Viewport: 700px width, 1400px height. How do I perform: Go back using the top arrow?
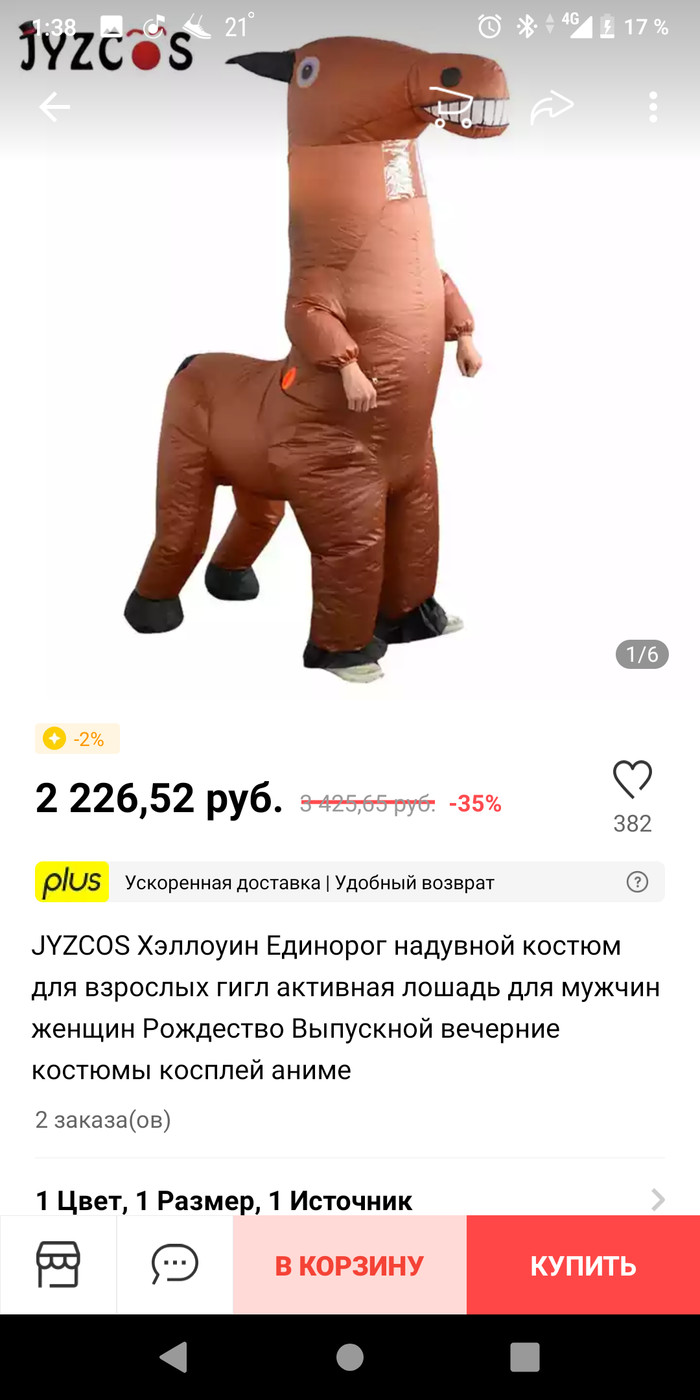point(54,108)
